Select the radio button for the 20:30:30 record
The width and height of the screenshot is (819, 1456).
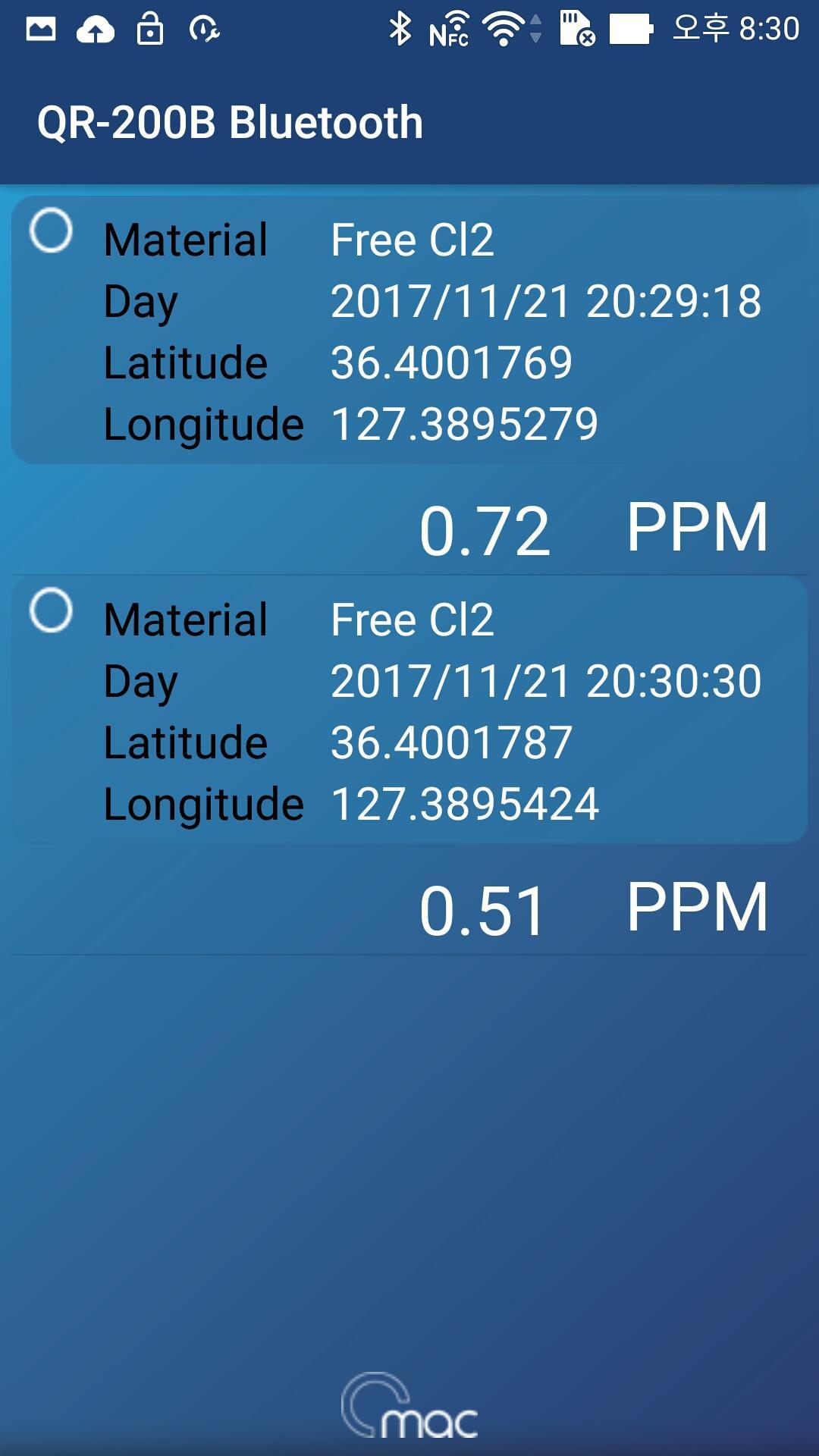(51, 610)
